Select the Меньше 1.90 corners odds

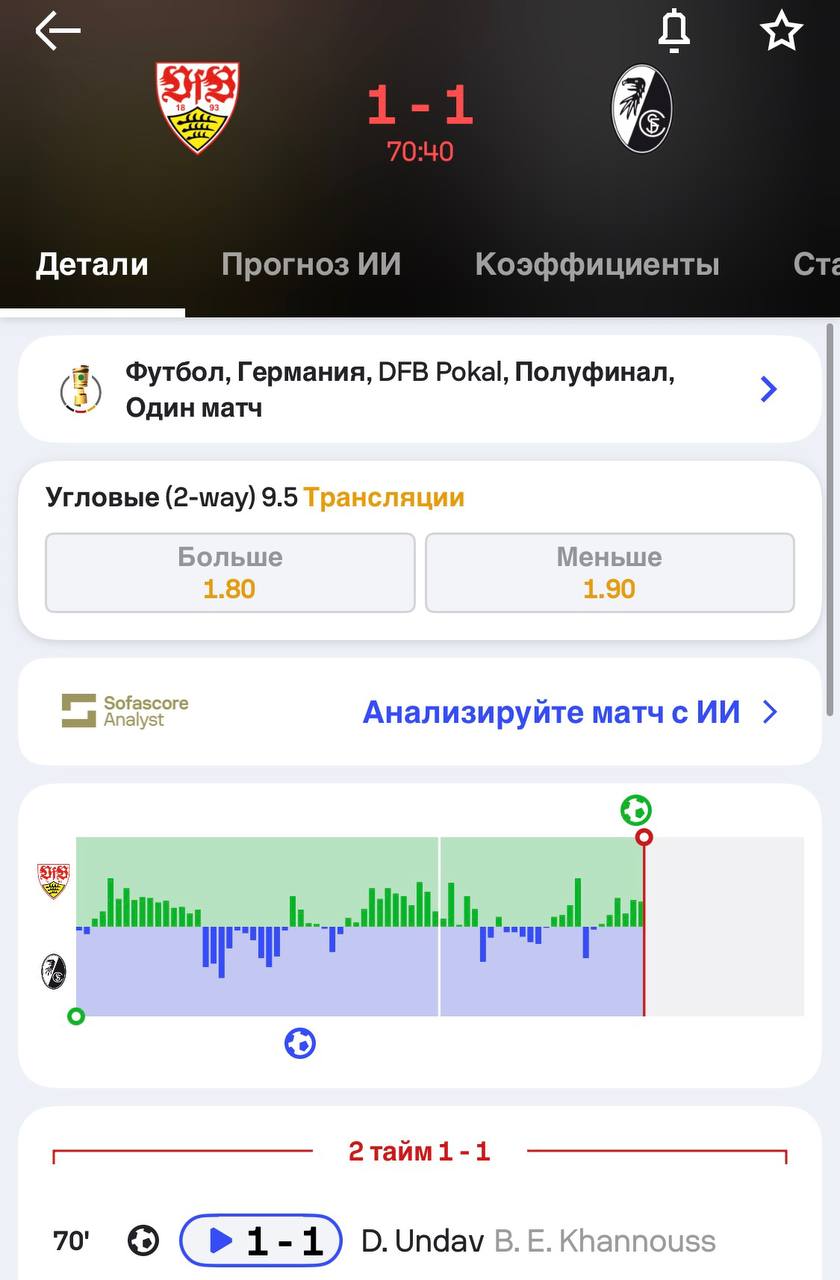pos(609,572)
